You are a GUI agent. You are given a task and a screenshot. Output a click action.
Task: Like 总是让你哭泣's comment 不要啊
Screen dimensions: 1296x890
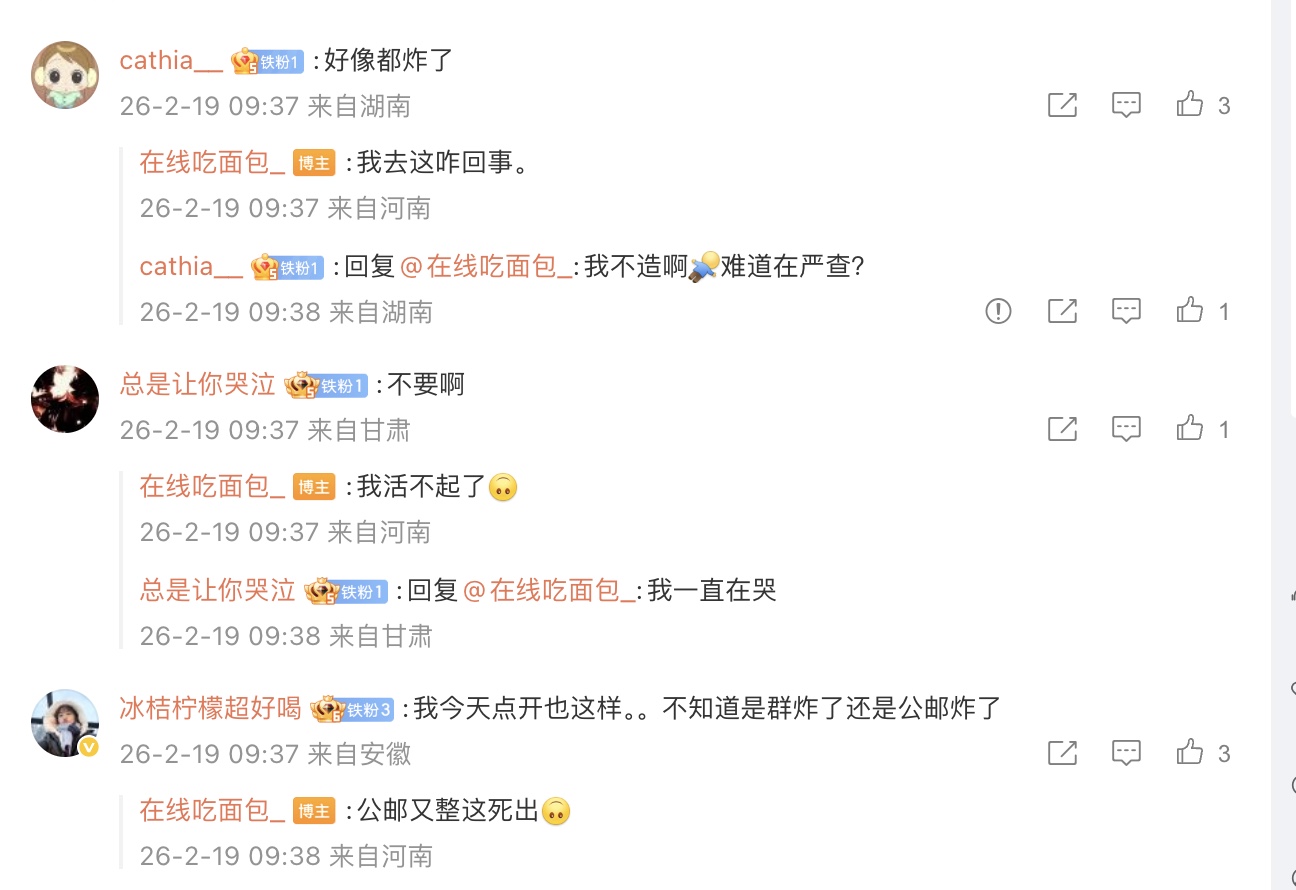(x=1190, y=429)
